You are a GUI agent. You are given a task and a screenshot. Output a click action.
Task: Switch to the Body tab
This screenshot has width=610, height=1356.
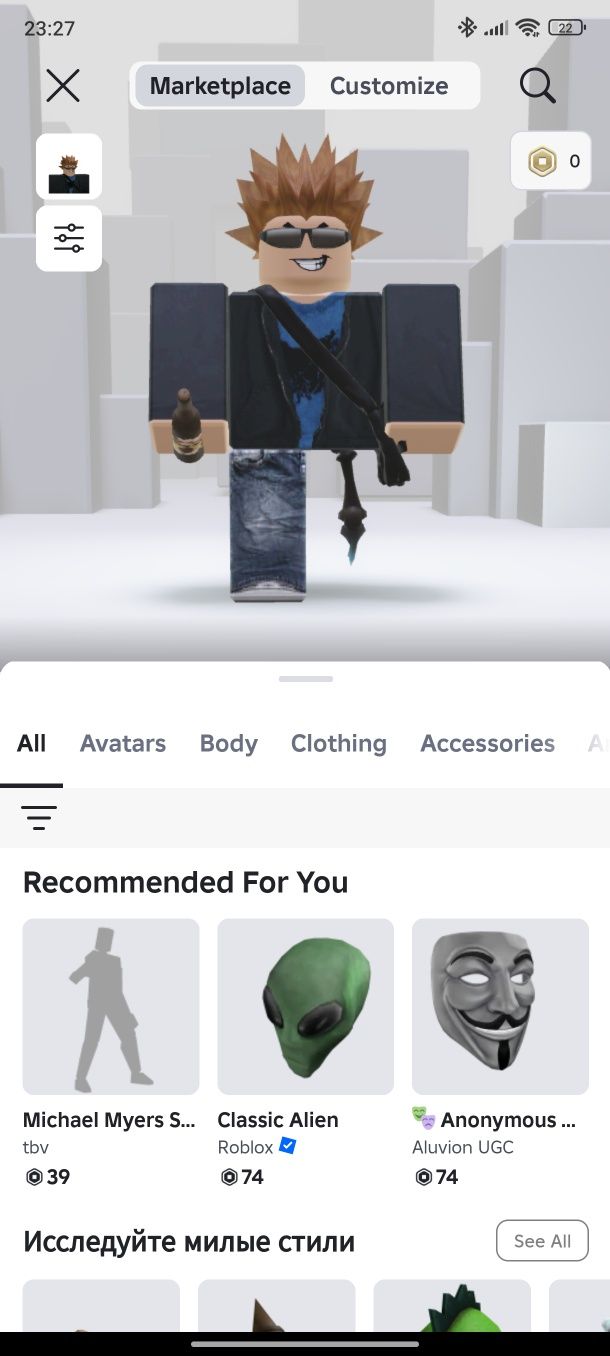228,743
